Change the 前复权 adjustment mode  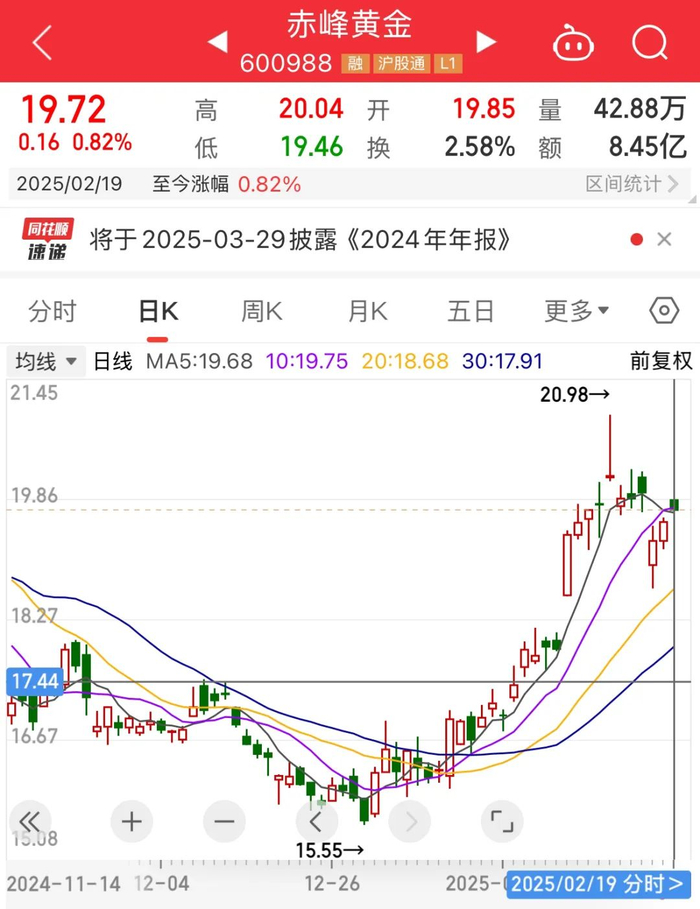(x=661, y=361)
